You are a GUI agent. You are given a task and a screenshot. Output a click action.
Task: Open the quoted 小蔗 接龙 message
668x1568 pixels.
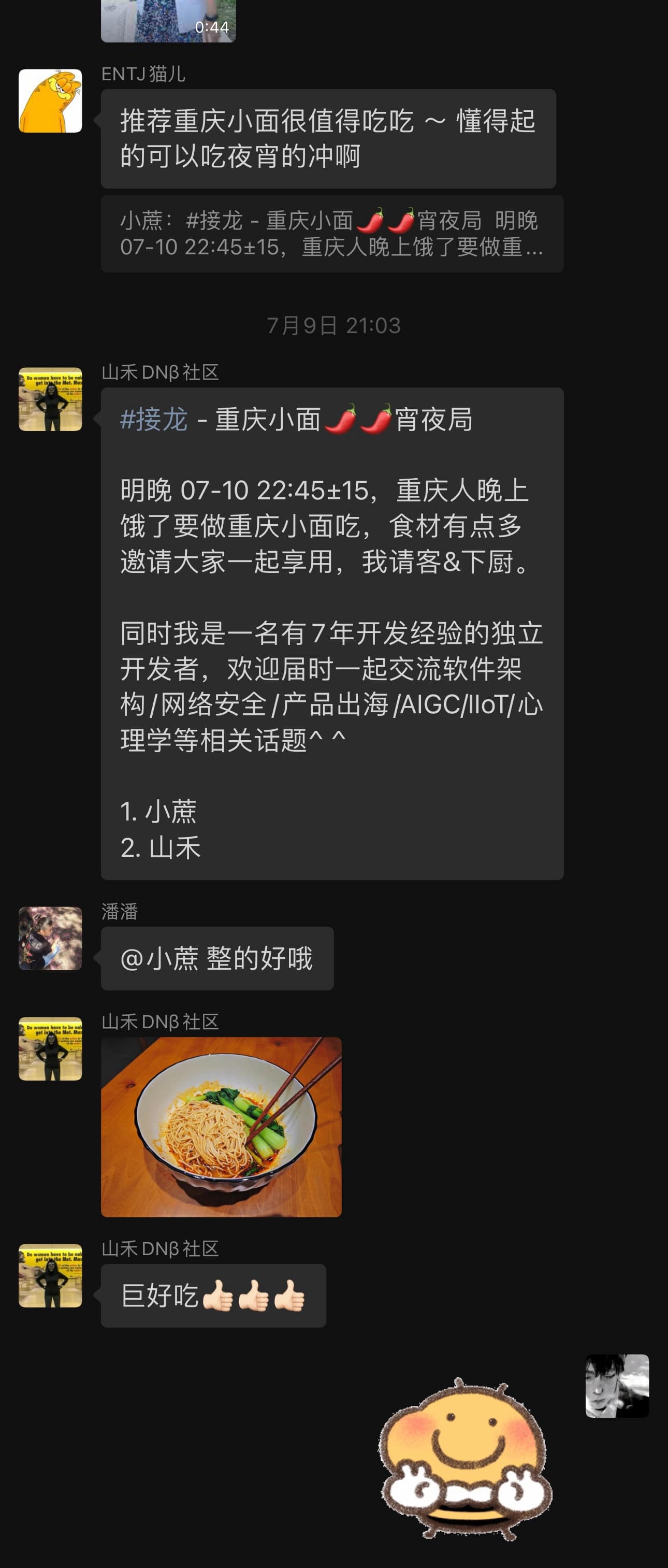pos(331,234)
